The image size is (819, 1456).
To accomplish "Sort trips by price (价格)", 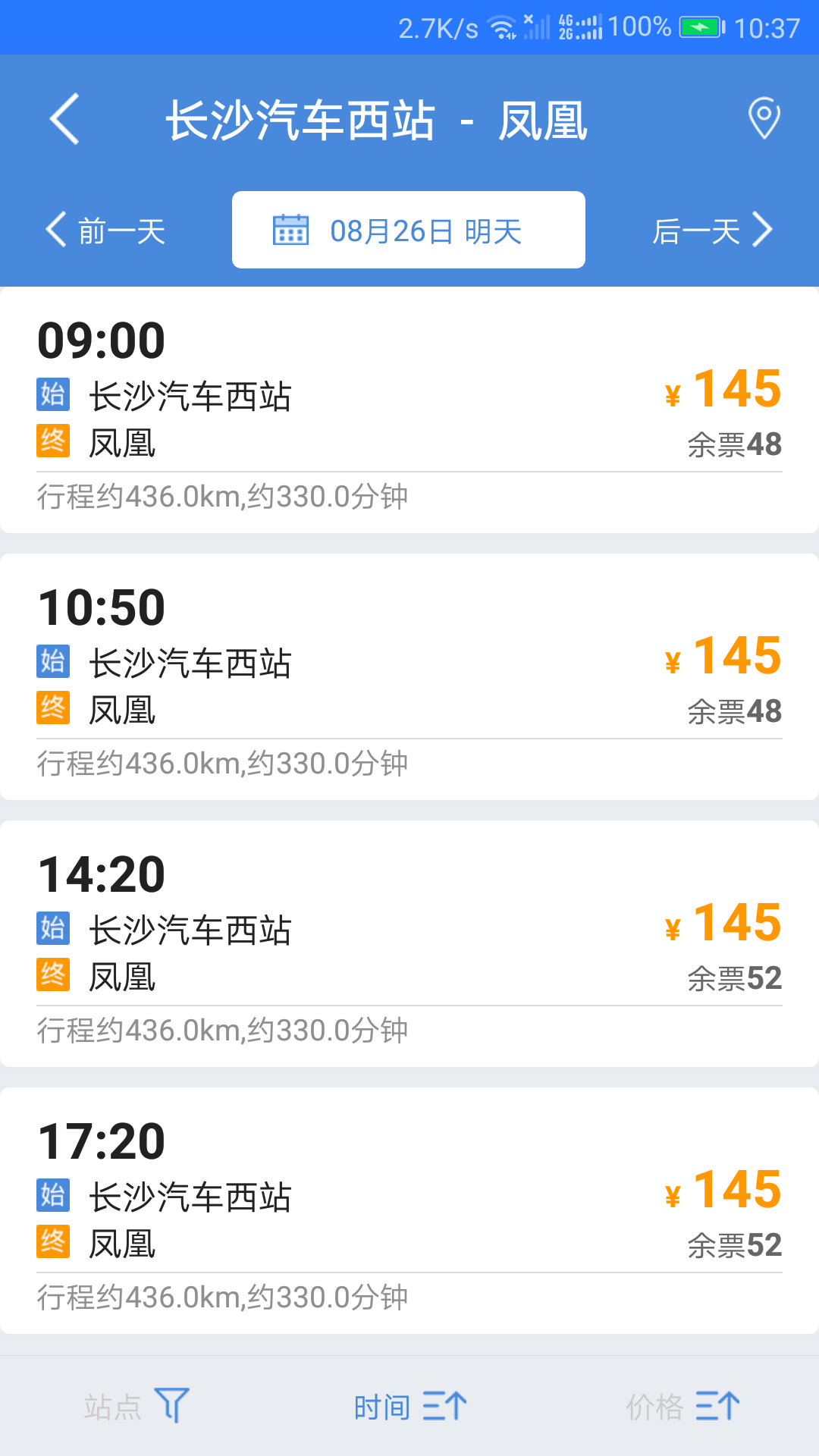I will [x=682, y=1407].
